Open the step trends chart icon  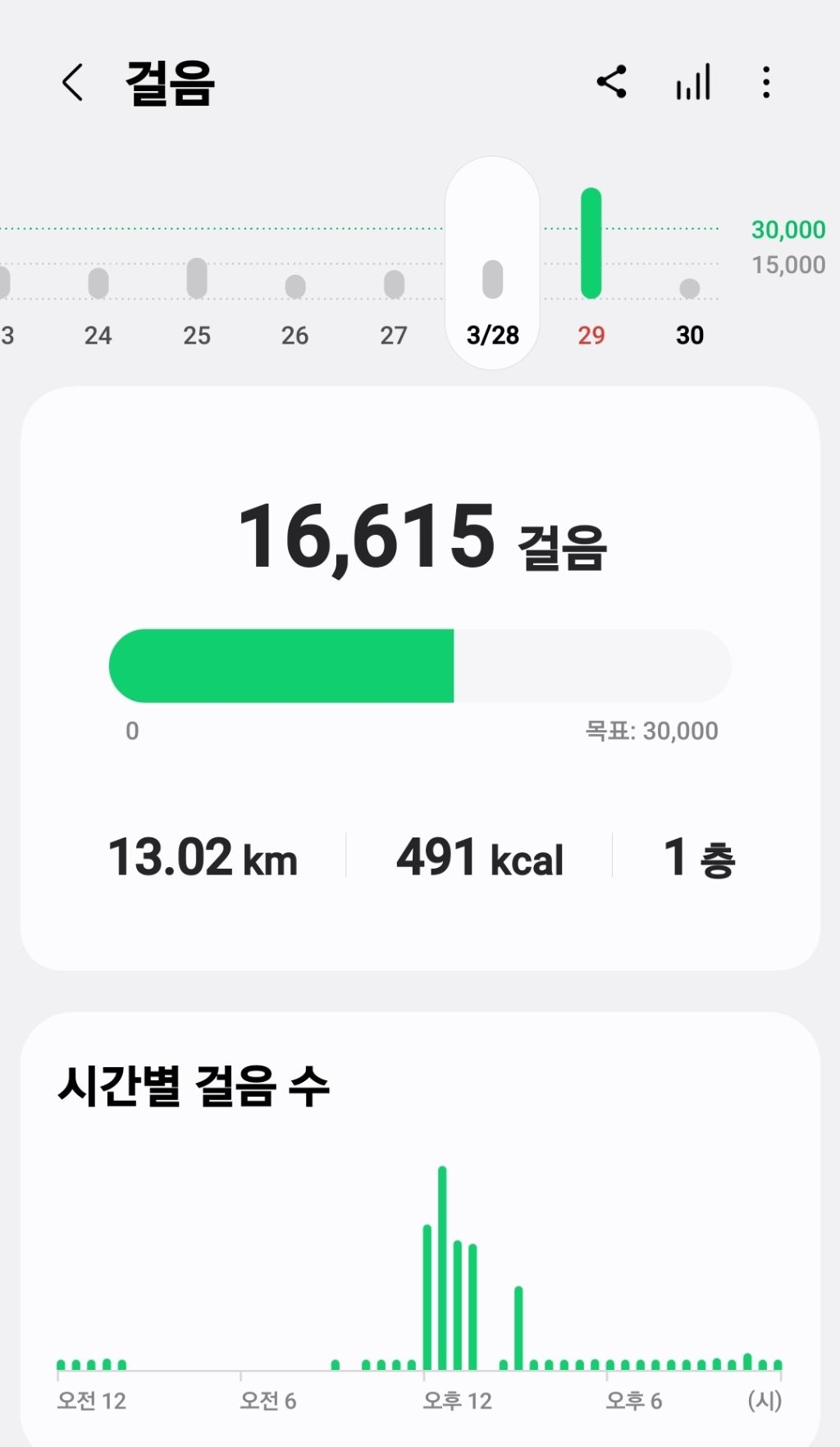(693, 82)
